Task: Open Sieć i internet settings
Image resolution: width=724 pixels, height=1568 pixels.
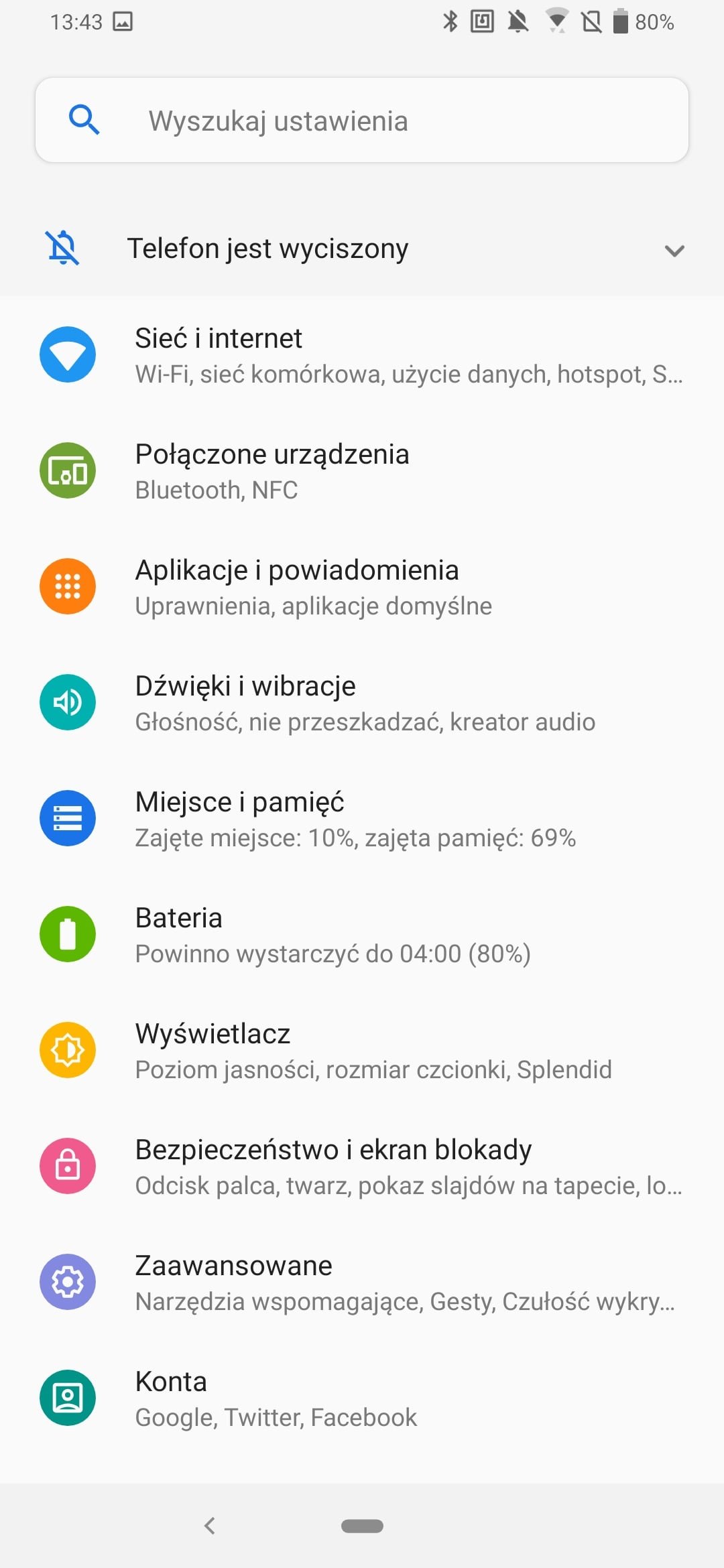Action: coord(362,355)
